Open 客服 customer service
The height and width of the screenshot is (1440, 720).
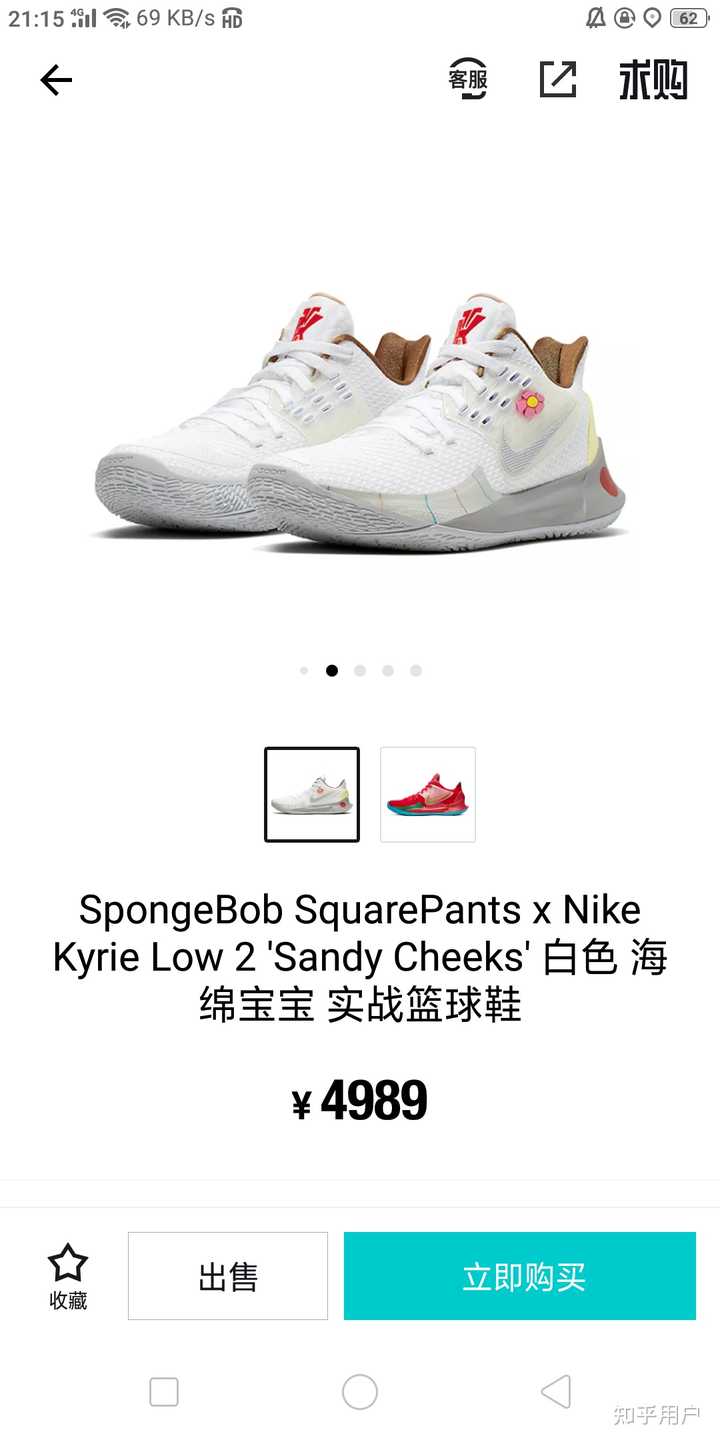coord(468,80)
